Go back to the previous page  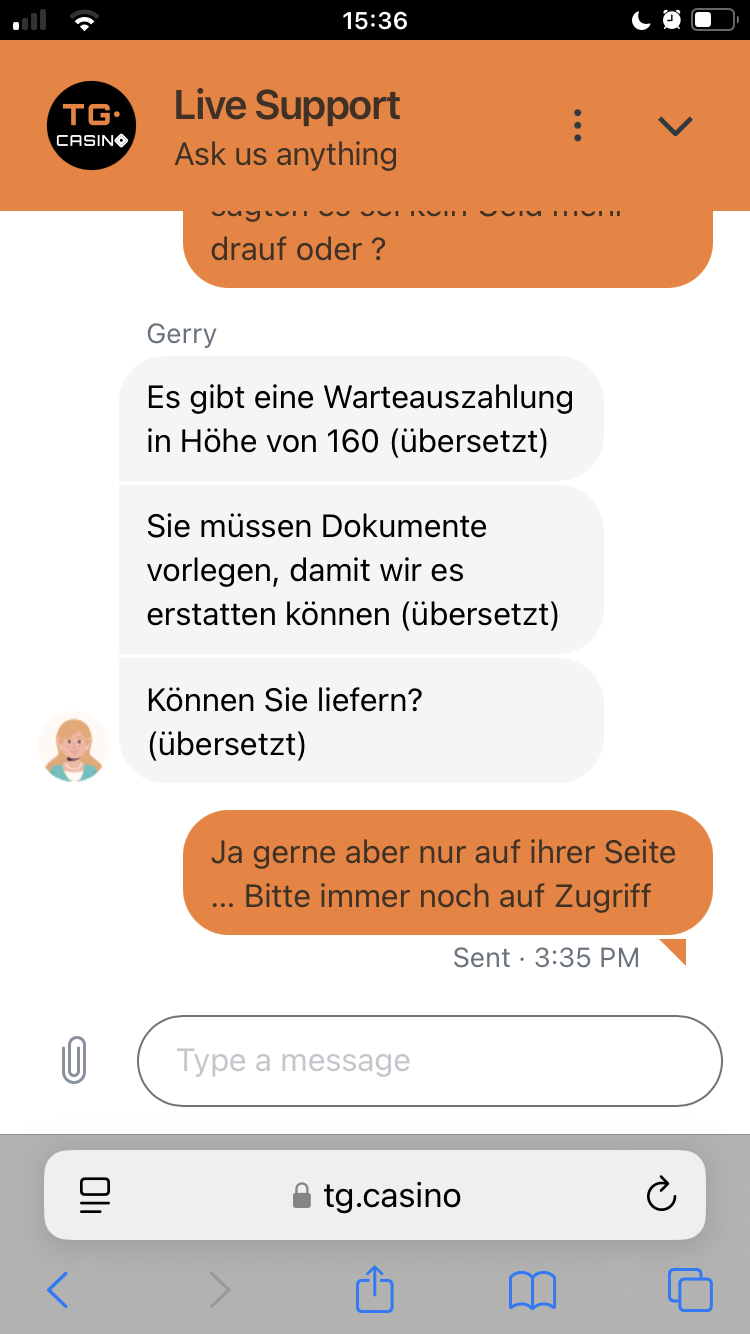pos(58,1290)
